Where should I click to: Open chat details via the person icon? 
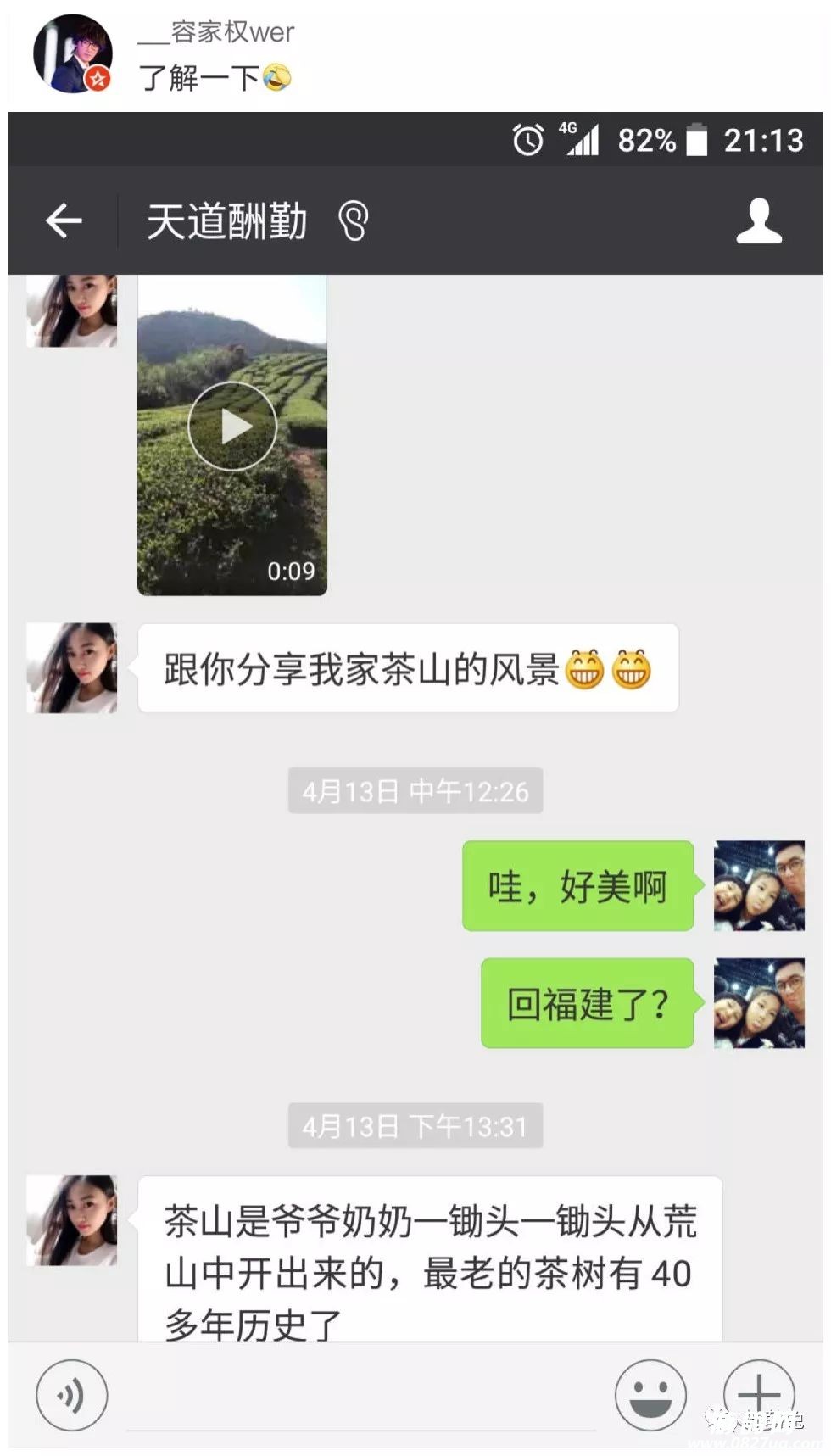tap(758, 222)
